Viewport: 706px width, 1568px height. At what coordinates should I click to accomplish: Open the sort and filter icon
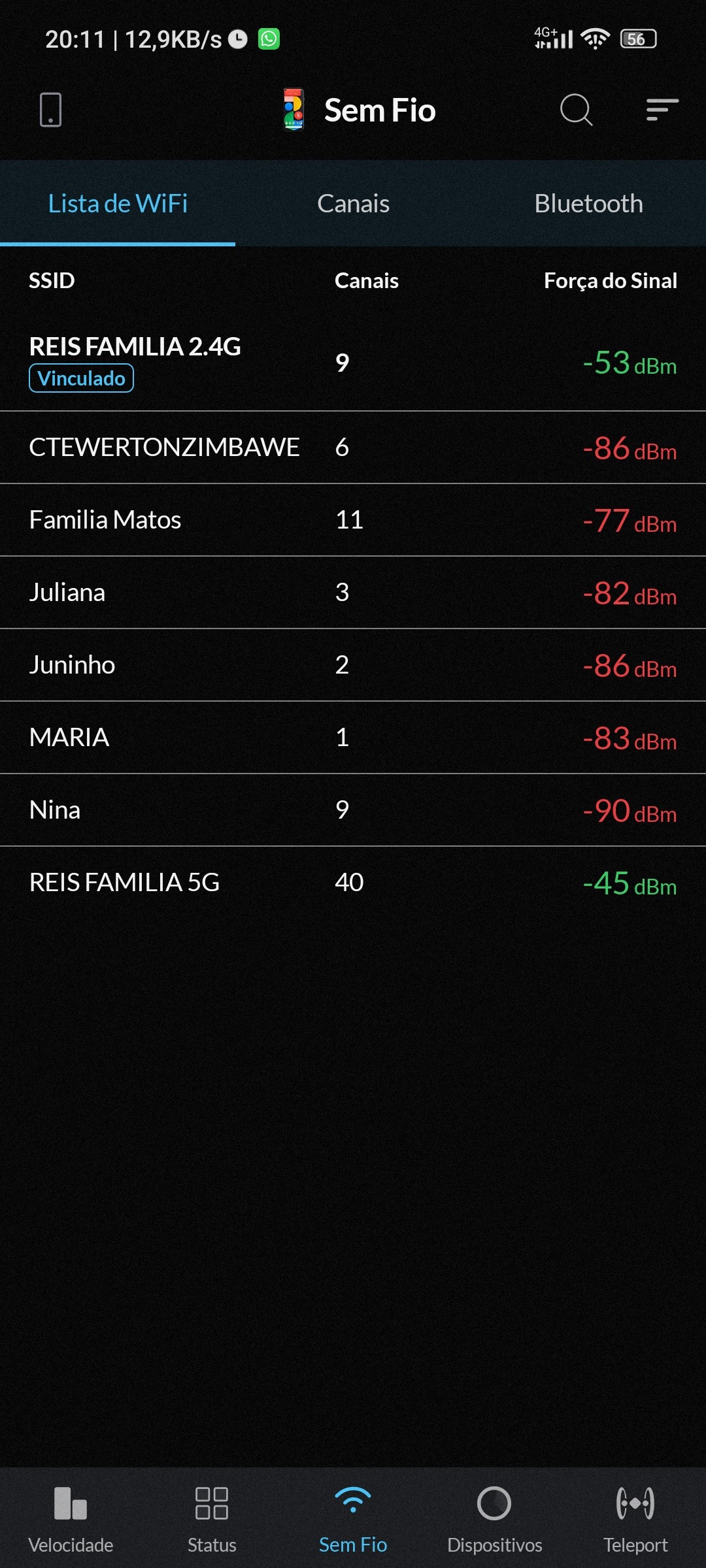tap(662, 110)
